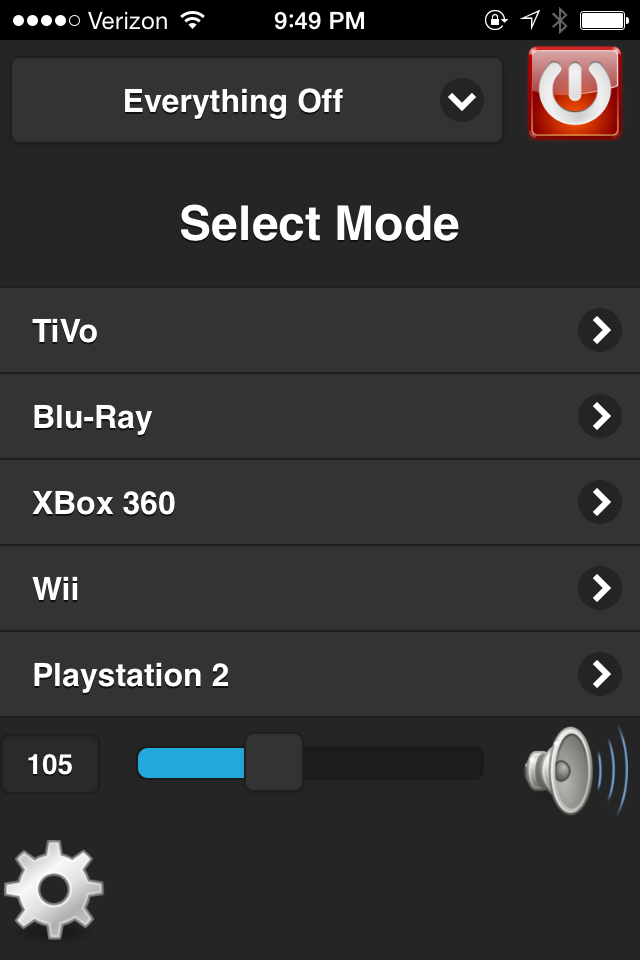Select TiVo mode
This screenshot has width=640, height=960.
[320, 331]
